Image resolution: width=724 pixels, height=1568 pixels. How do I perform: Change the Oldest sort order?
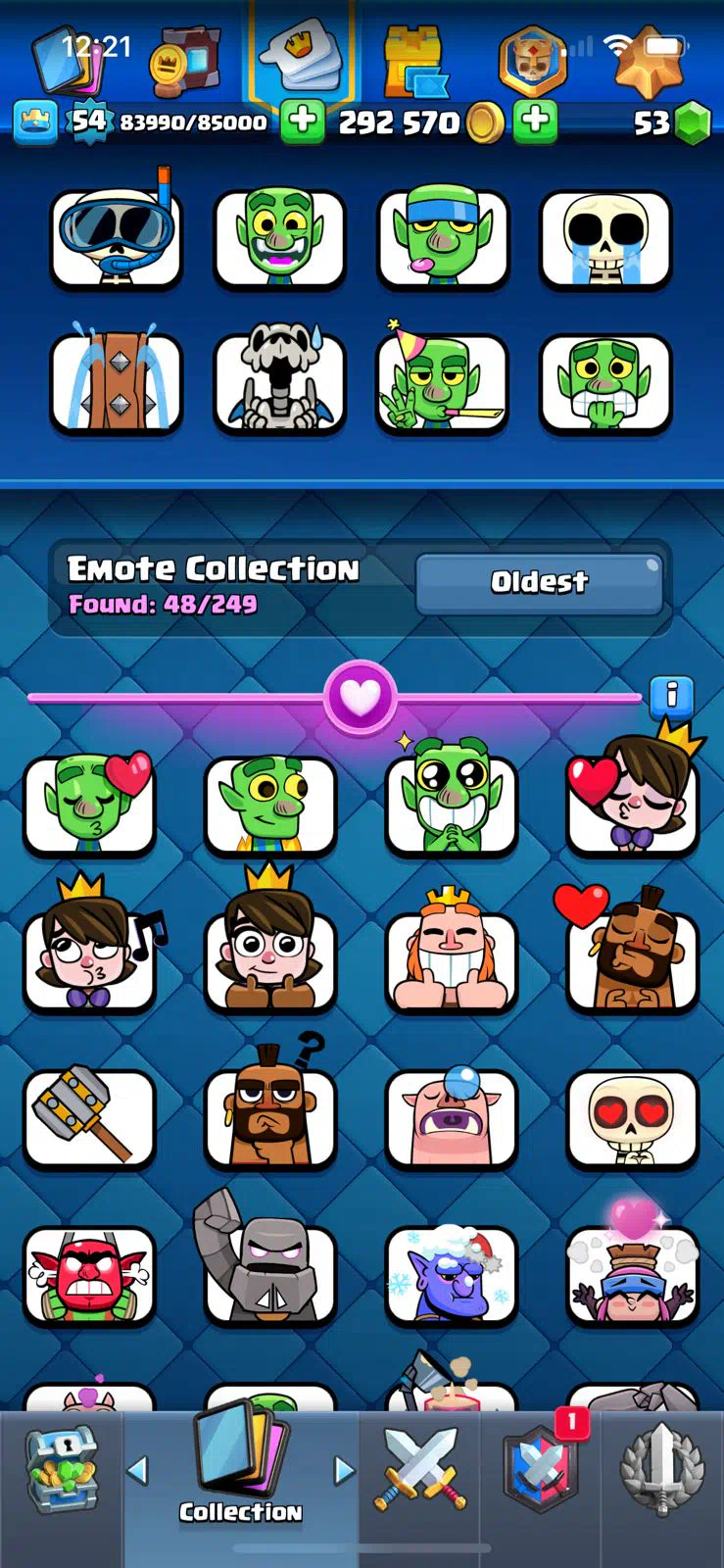click(x=539, y=583)
